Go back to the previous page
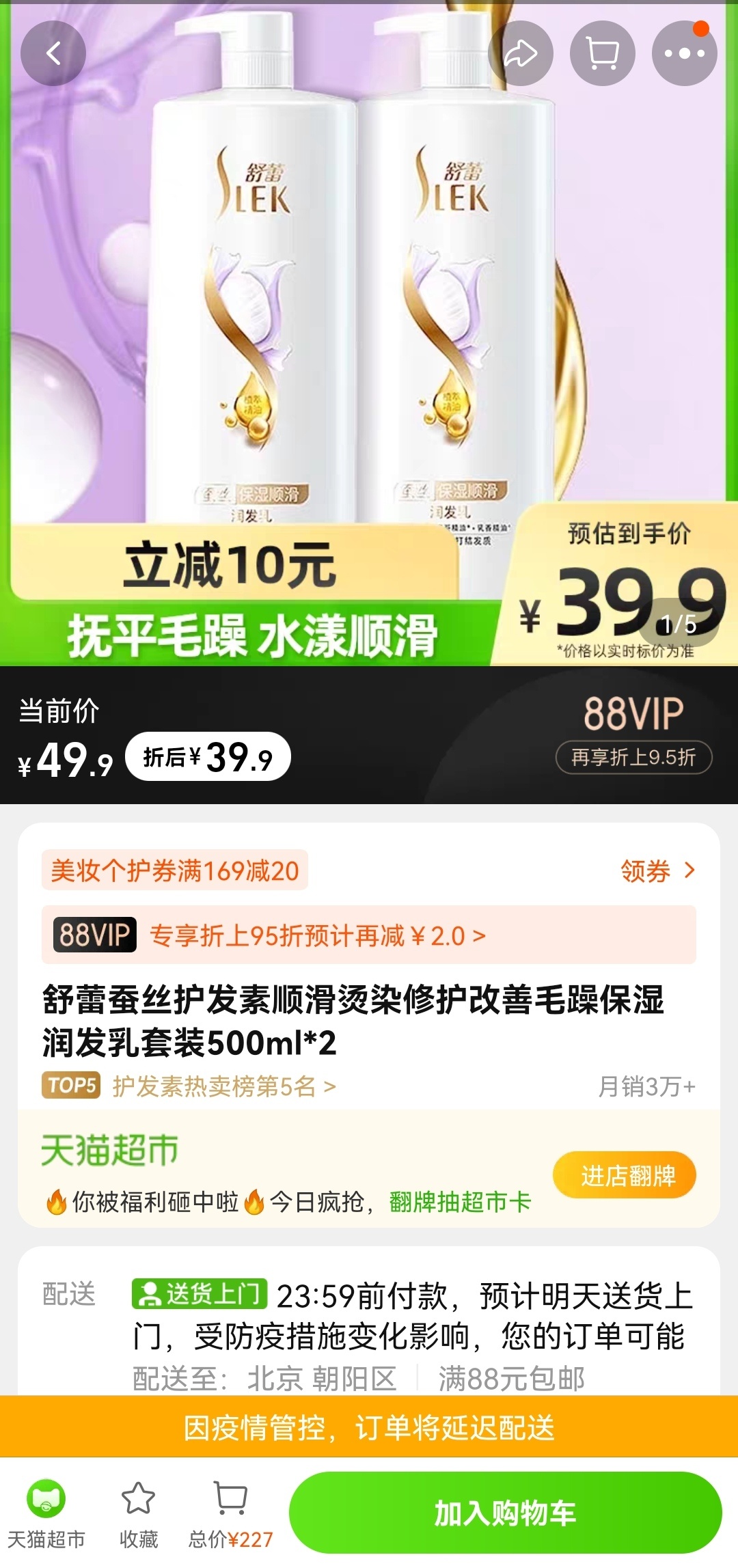Image resolution: width=738 pixels, height=1568 pixels. click(53, 53)
